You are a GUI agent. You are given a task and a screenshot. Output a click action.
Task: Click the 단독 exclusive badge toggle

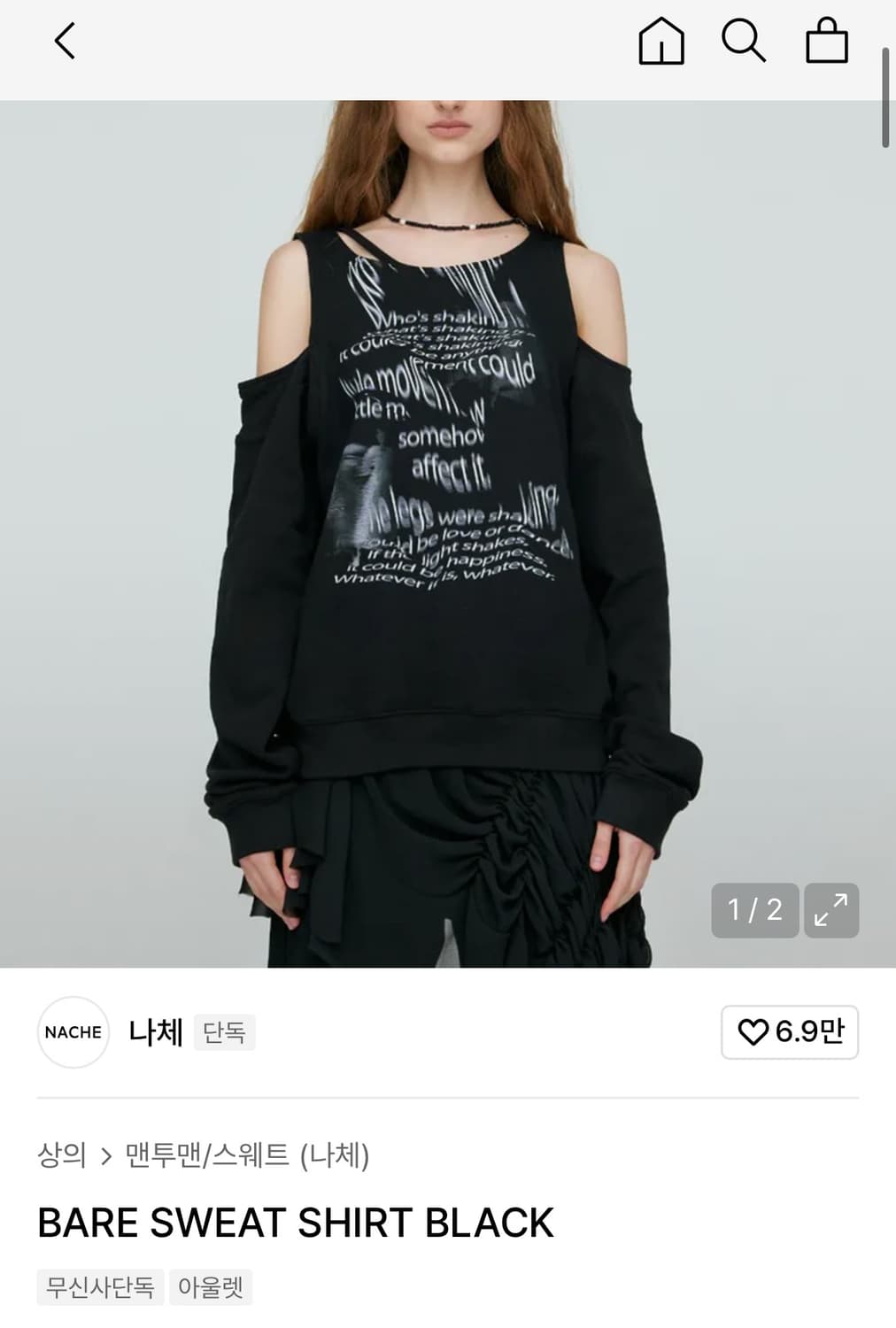pyautogui.click(x=224, y=1032)
